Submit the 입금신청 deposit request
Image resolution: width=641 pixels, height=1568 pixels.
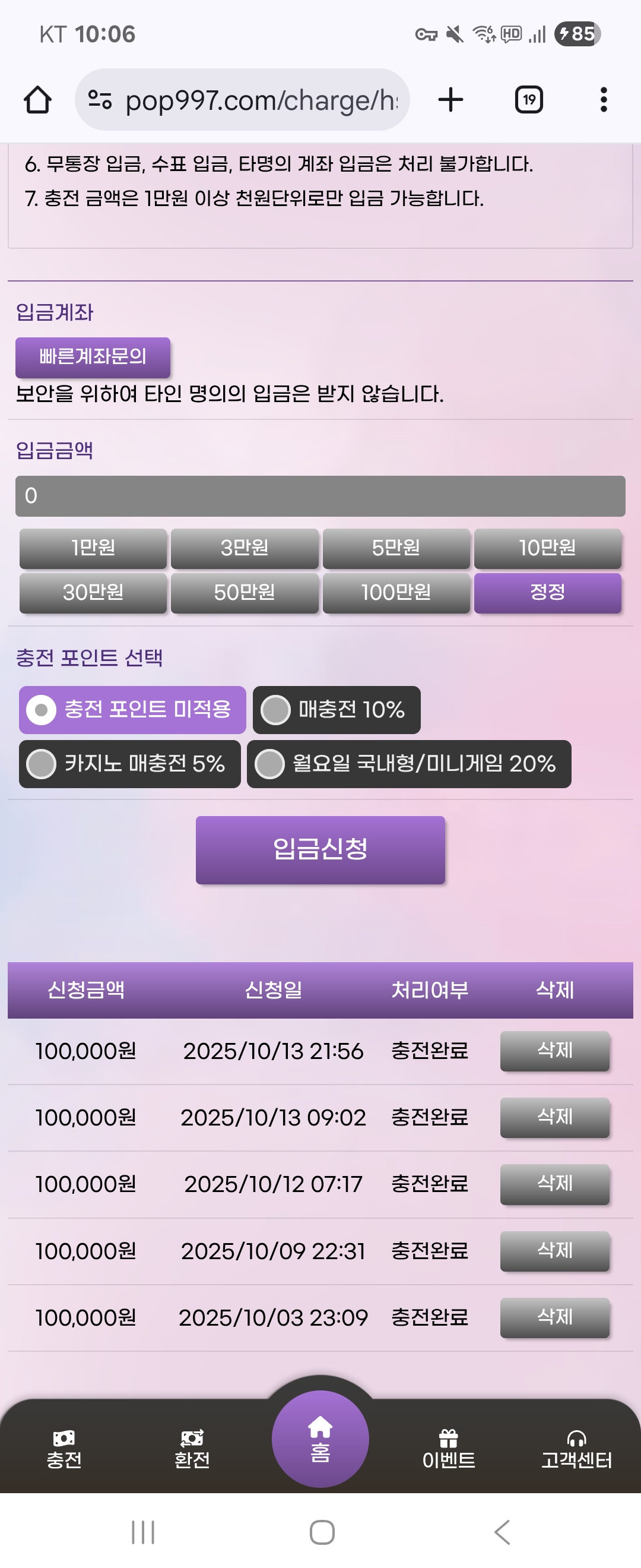(320, 850)
